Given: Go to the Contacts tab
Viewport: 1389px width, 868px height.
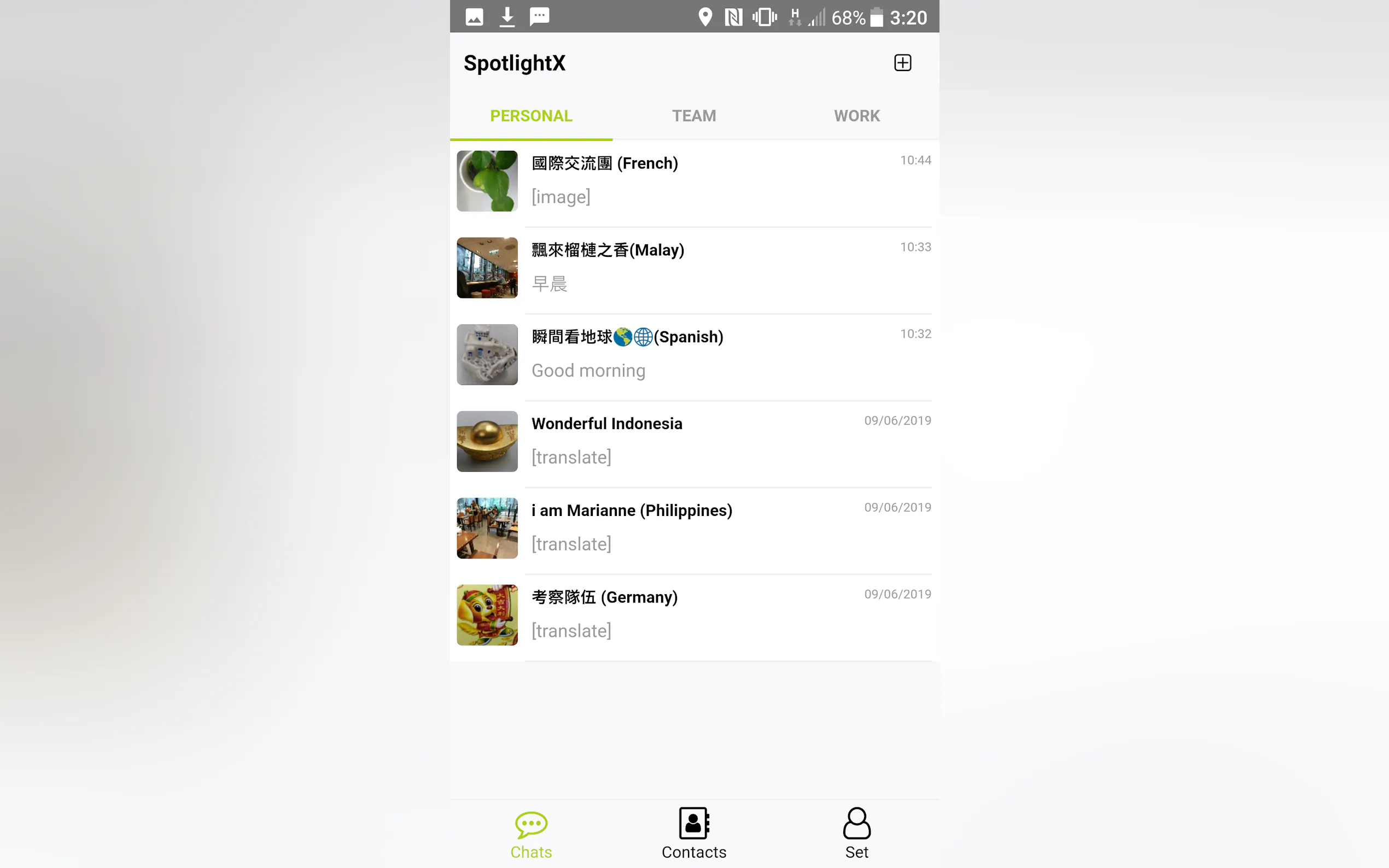Looking at the screenshot, I should (x=693, y=834).
